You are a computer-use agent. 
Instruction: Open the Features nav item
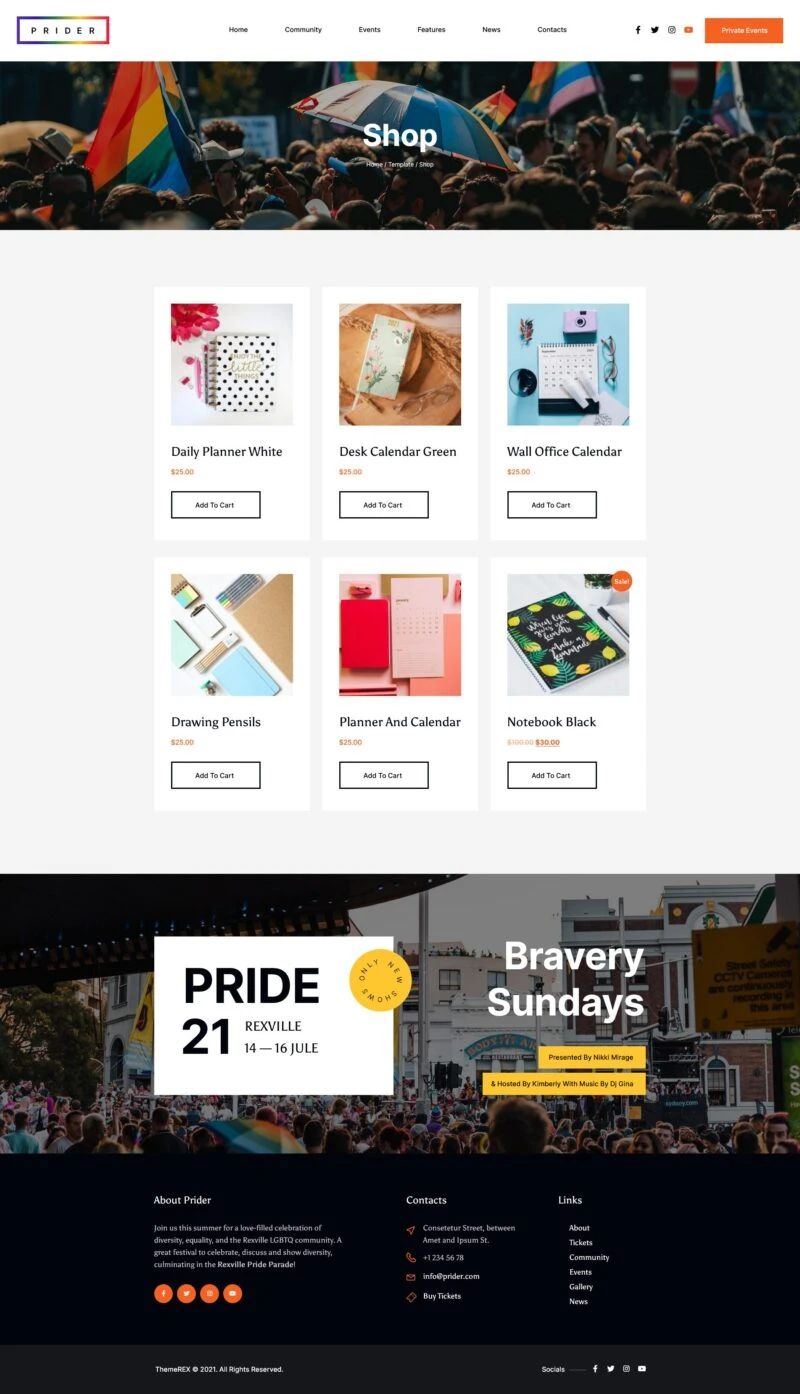click(x=431, y=30)
